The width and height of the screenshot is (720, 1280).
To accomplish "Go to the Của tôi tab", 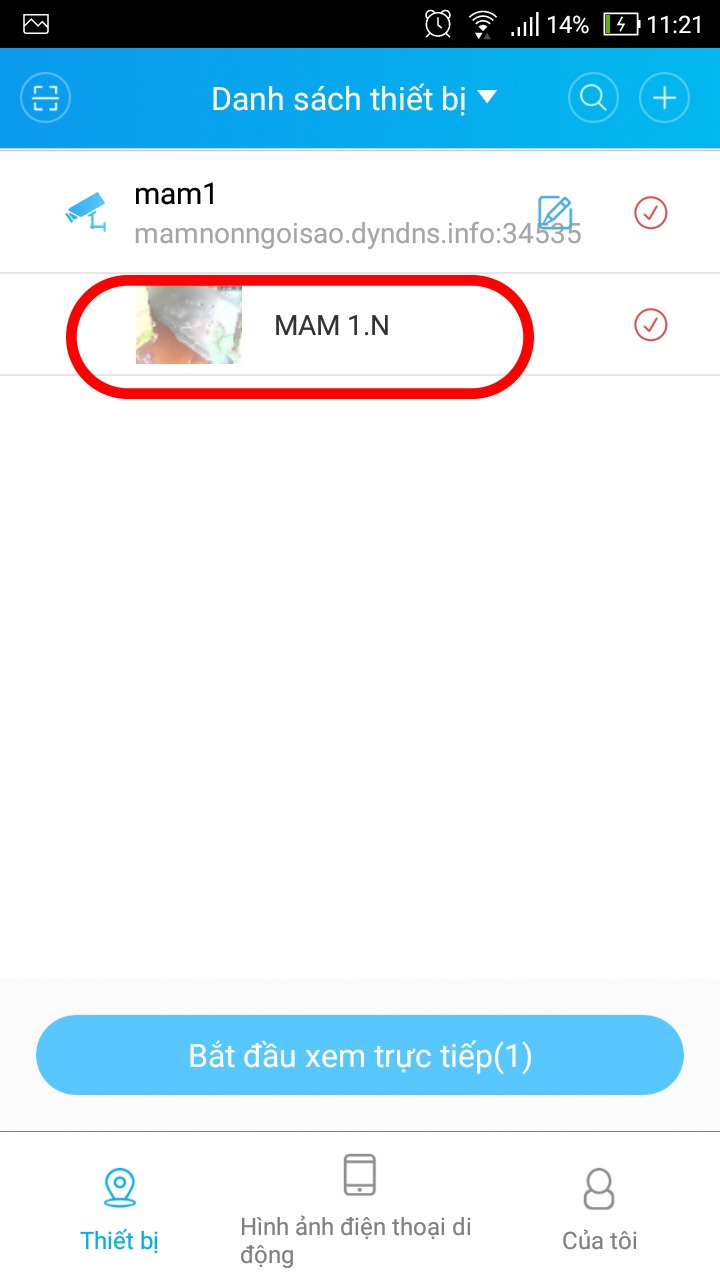I will point(600,1208).
